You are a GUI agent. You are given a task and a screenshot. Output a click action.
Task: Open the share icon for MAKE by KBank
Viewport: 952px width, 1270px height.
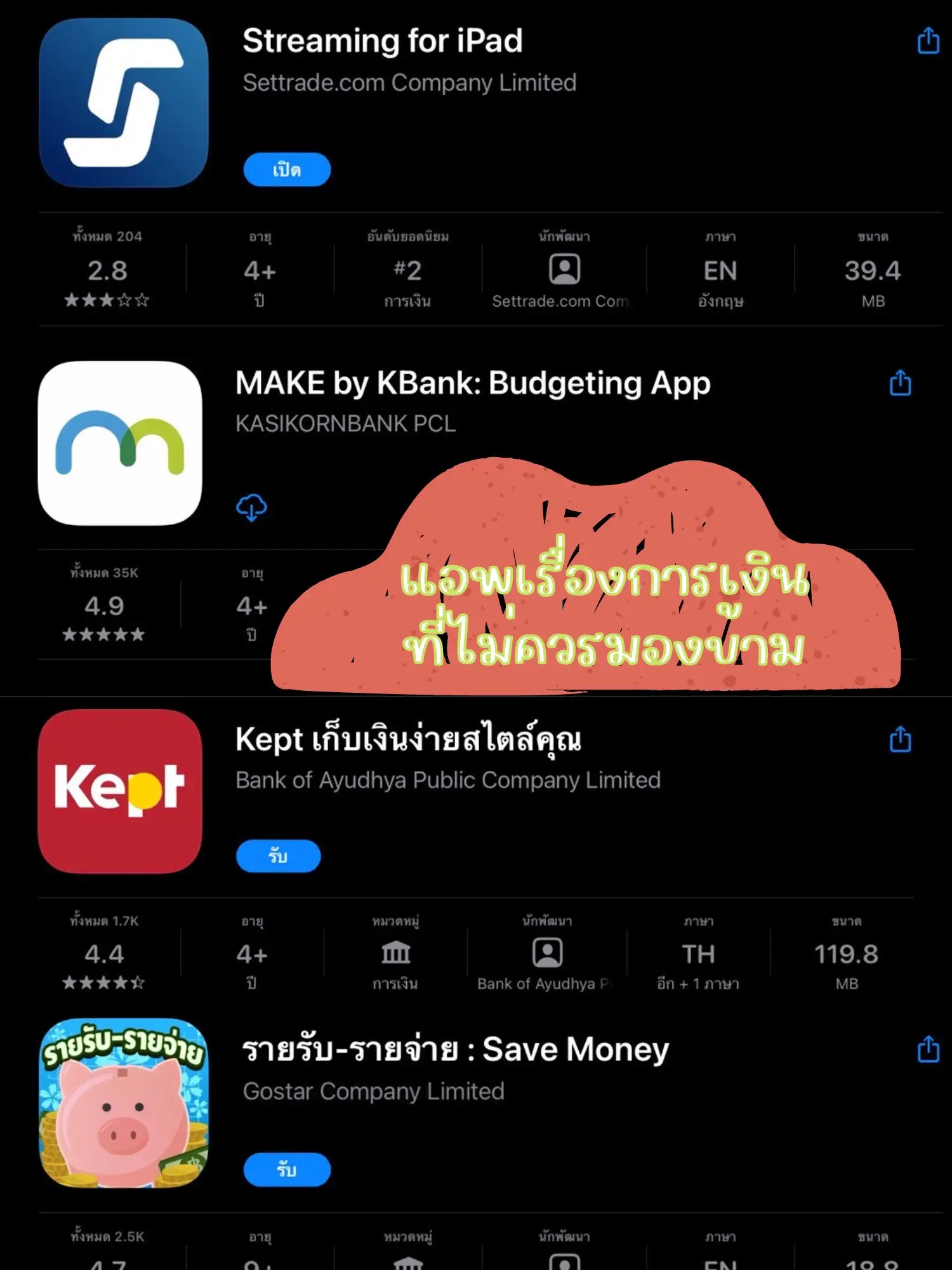point(900,383)
